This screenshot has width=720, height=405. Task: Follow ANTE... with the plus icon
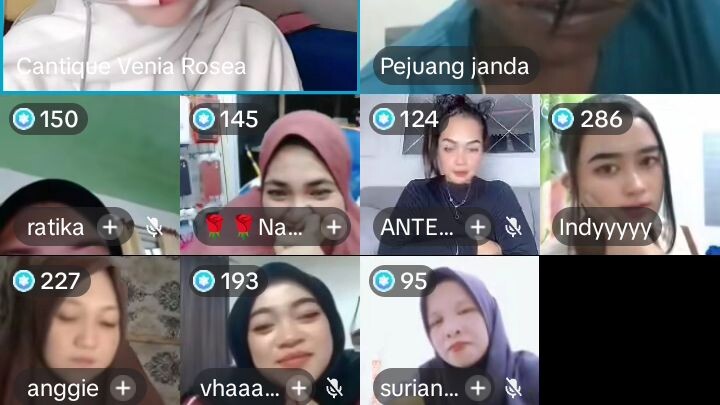pyautogui.click(x=478, y=227)
